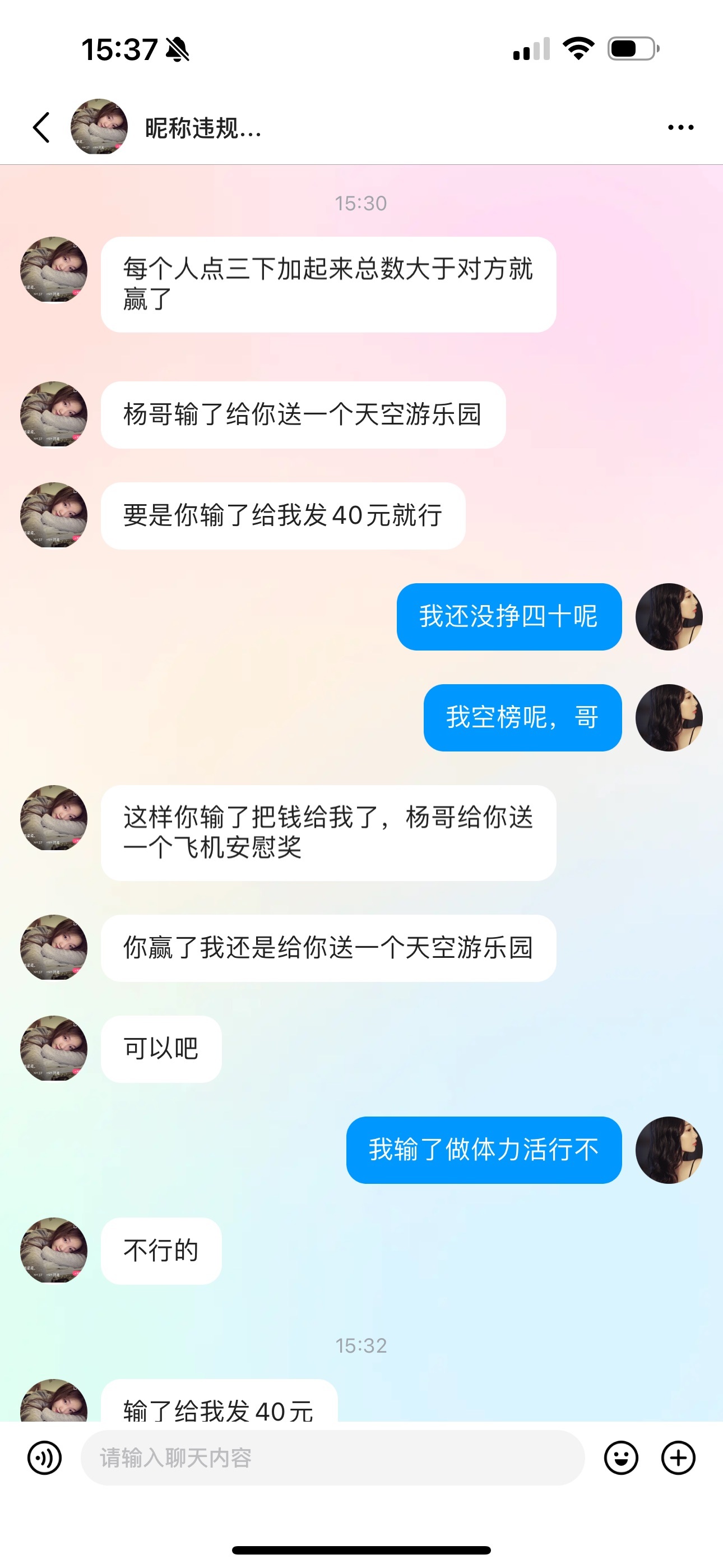Screen dimensions: 723x1568
Task: Tap the back chevron to leave chat
Action: point(40,127)
